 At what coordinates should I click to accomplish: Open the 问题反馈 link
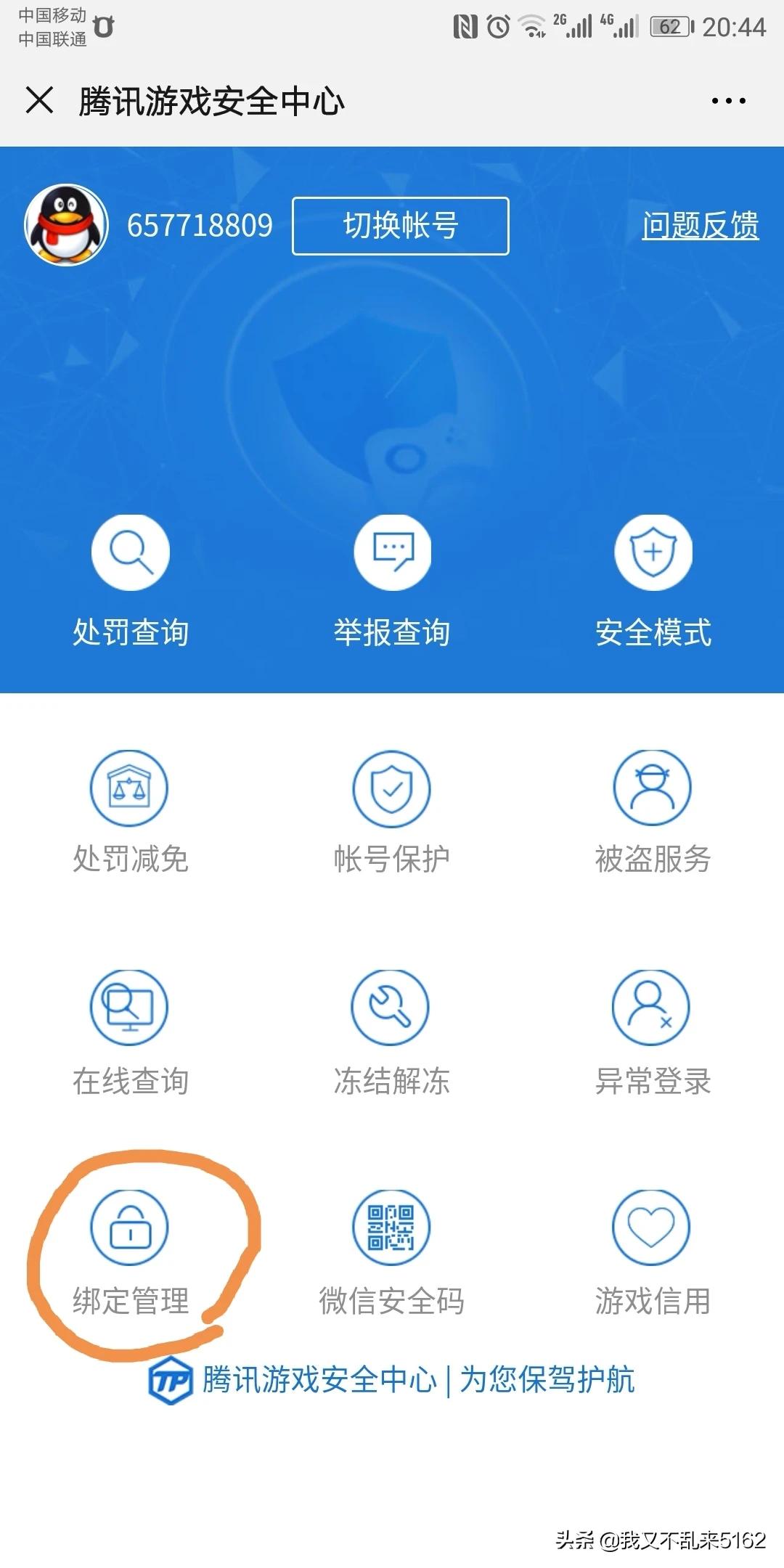(x=700, y=226)
